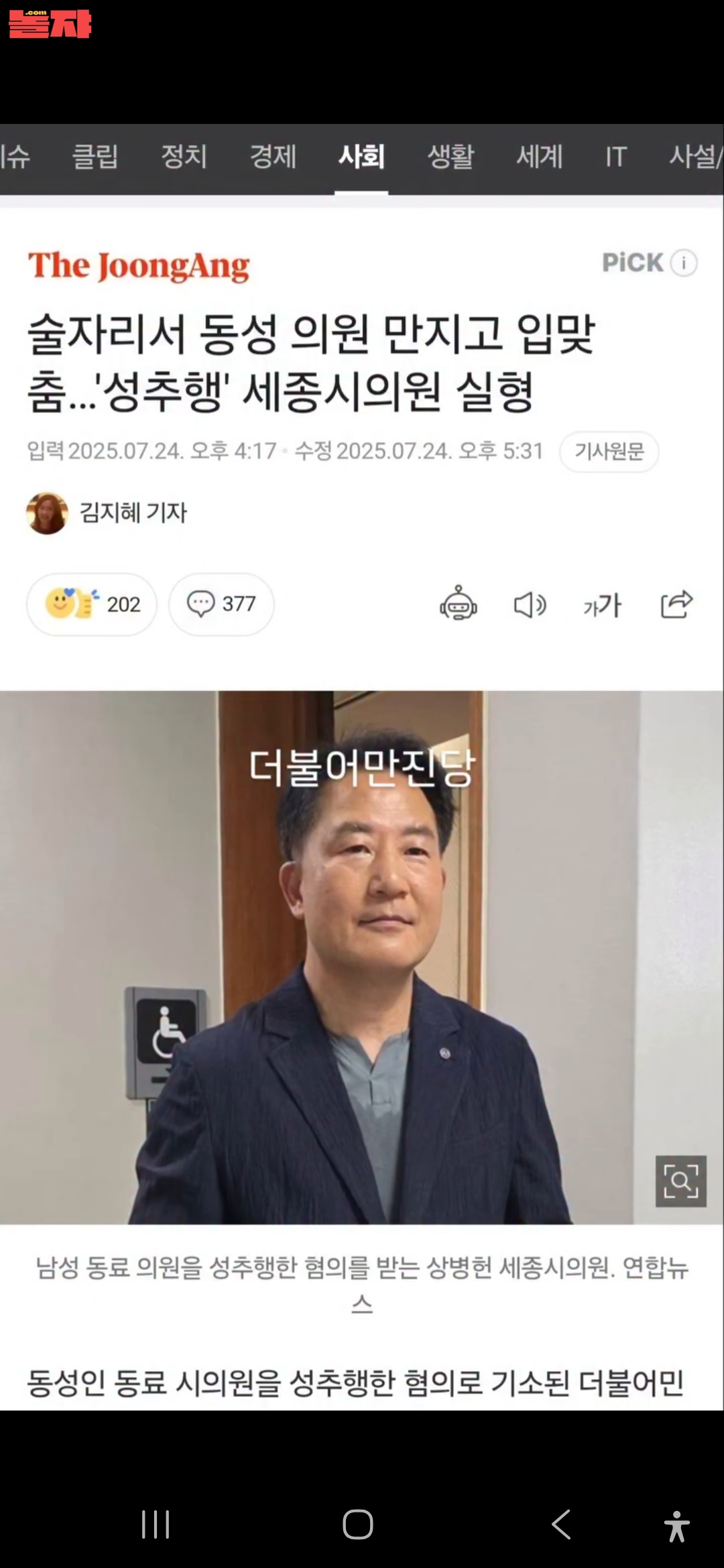This screenshot has width=724, height=1568.
Task: Go to the IT tab
Action: (x=615, y=157)
